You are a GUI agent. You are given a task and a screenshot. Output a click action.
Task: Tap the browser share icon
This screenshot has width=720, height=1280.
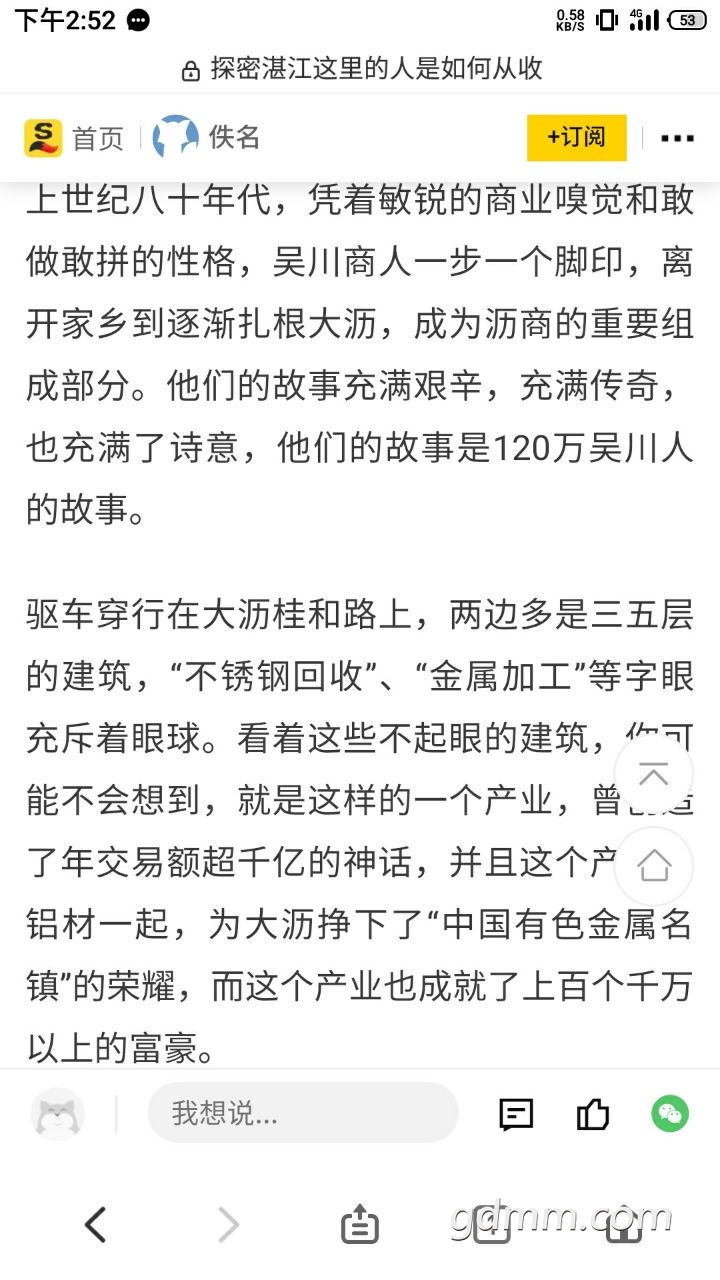[x=360, y=1223]
